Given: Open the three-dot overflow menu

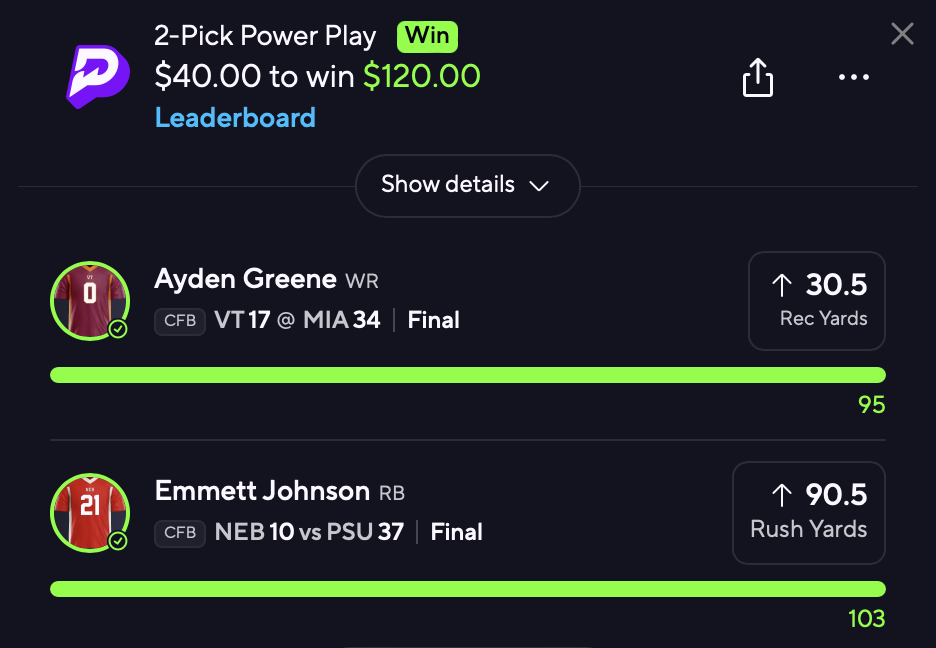Looking at the screenshot, I should pos(854,77).
